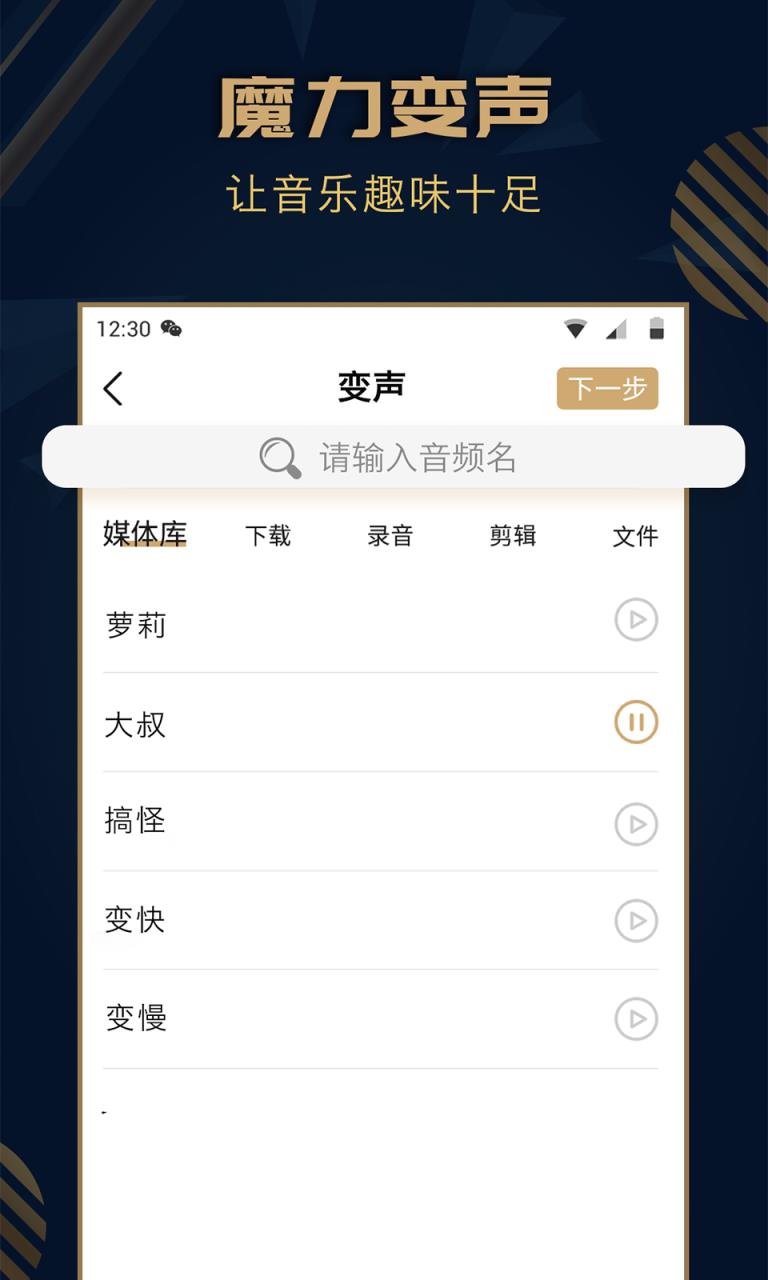Open the 文件 tab
The width and height of the screenshot is (768, 1280).
click(x=634, y=536)
